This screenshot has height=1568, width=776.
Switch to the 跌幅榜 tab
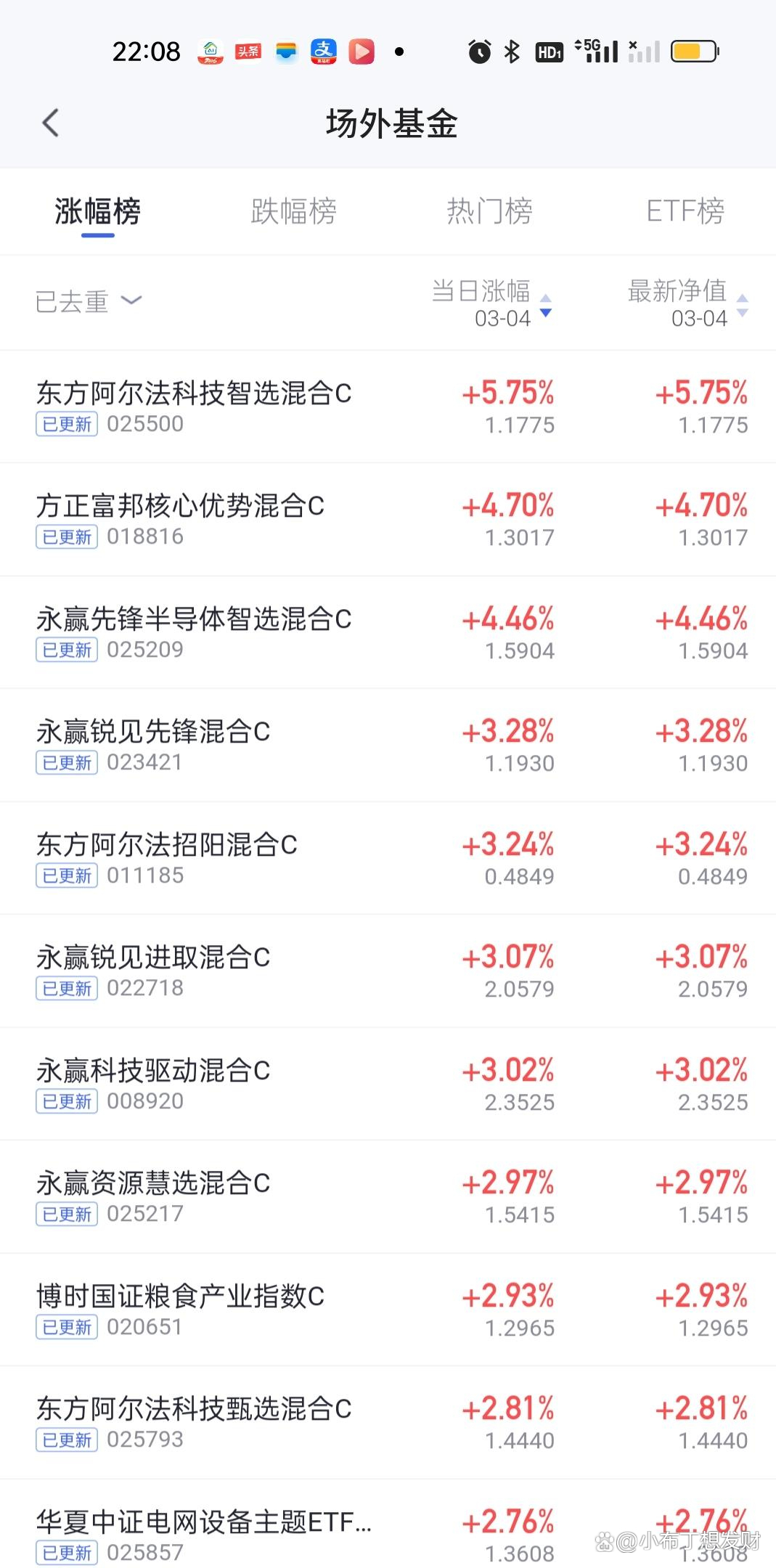(x=293, y=211)
